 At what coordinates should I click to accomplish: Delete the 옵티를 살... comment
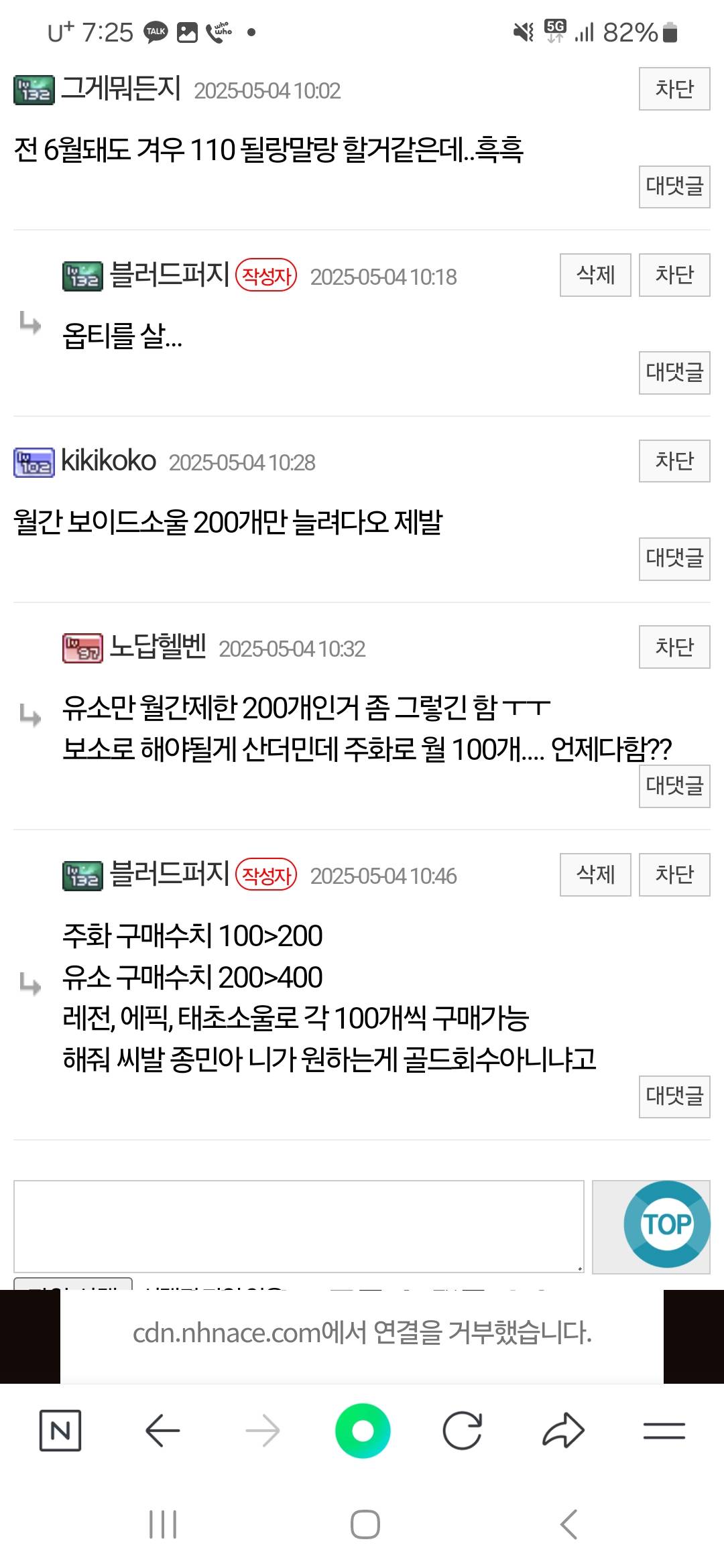[x=595, y=275]
